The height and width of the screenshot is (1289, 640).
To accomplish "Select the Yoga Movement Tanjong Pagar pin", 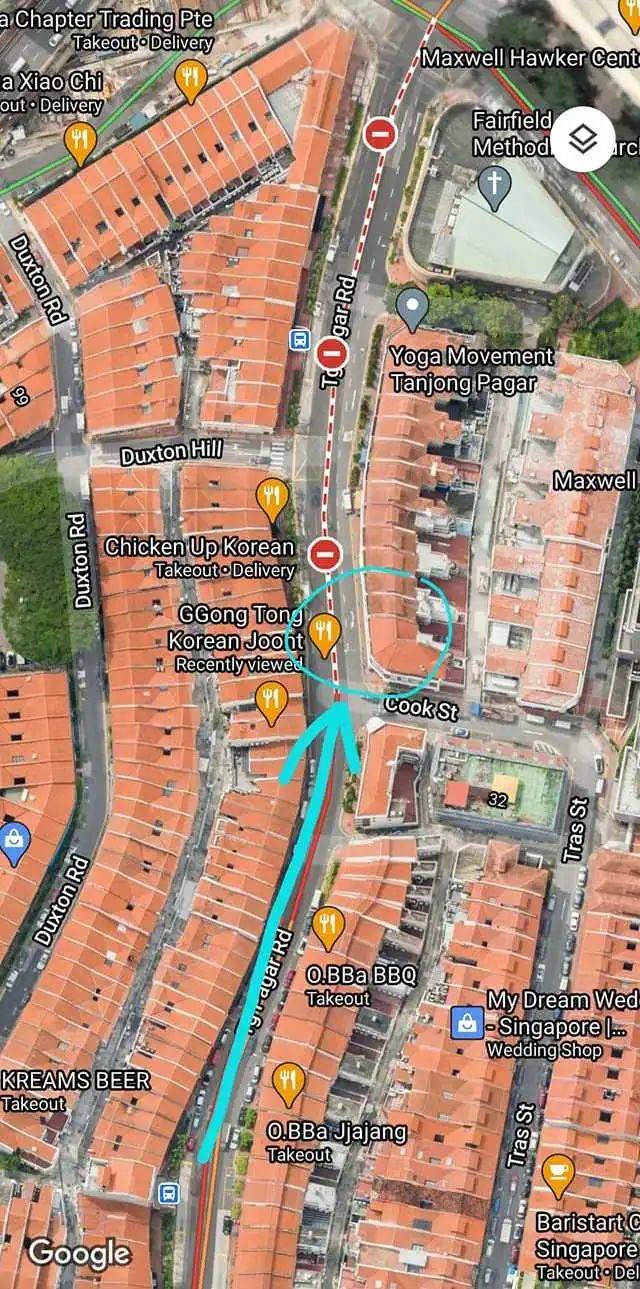I will click(x=412, y=304).
